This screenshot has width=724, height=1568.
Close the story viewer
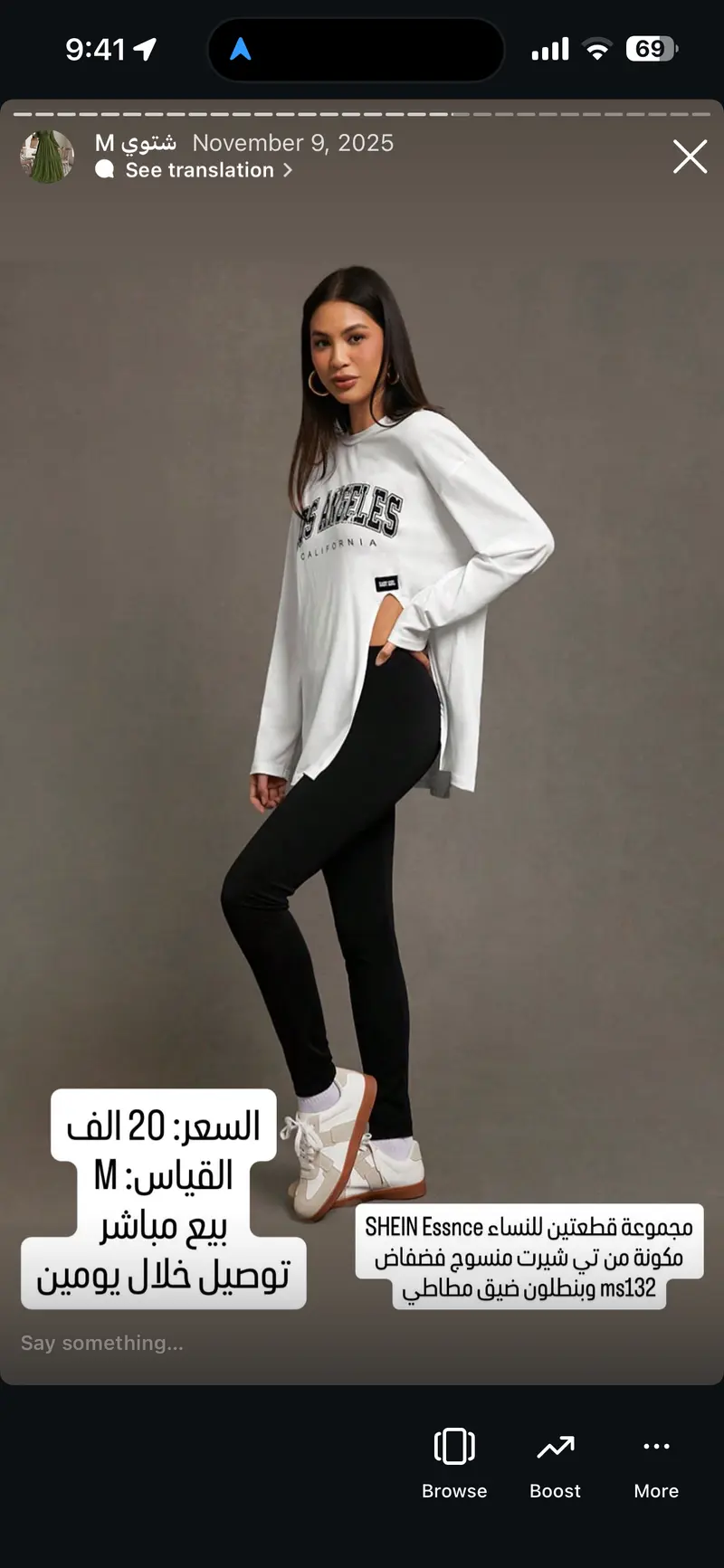coord(690,157)
